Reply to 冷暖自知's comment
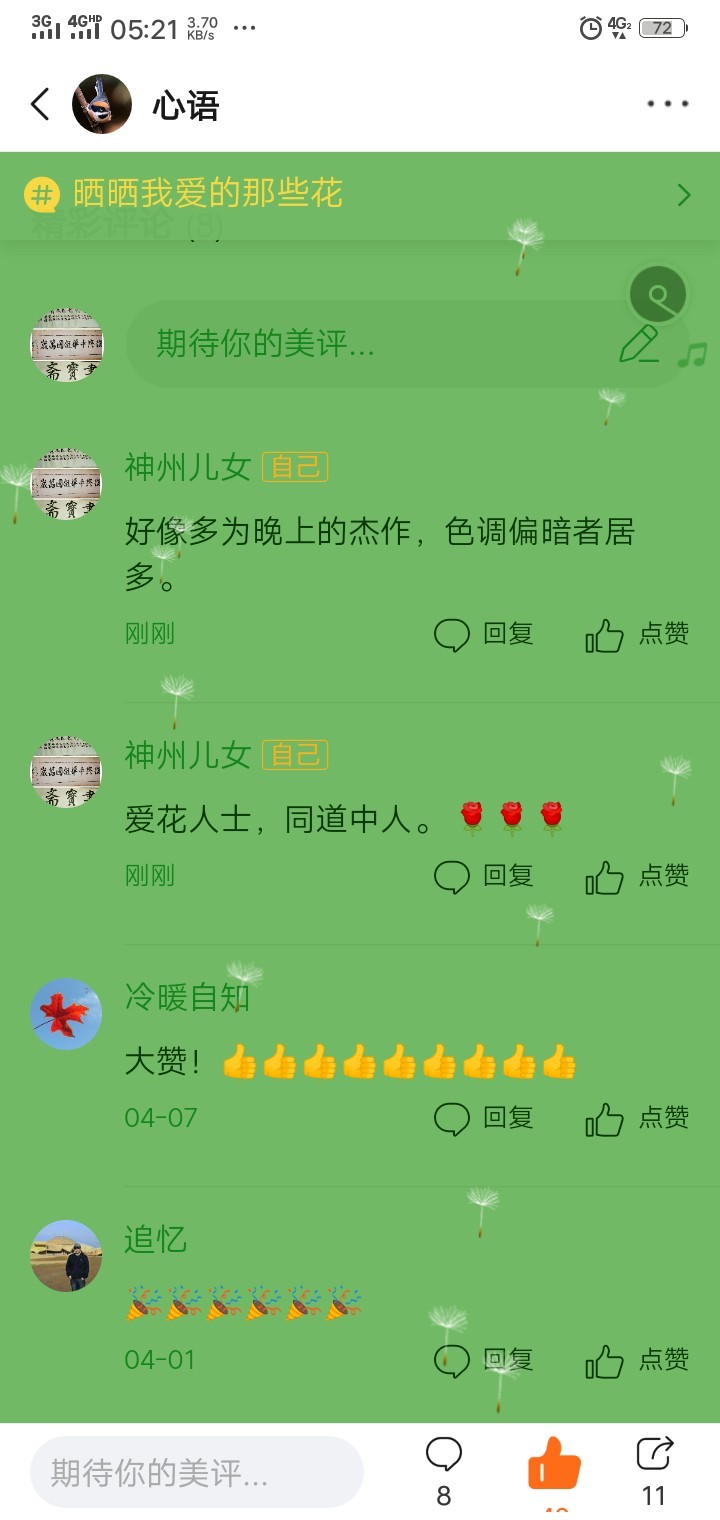 pyautogui.click(x=484, y=1118)
